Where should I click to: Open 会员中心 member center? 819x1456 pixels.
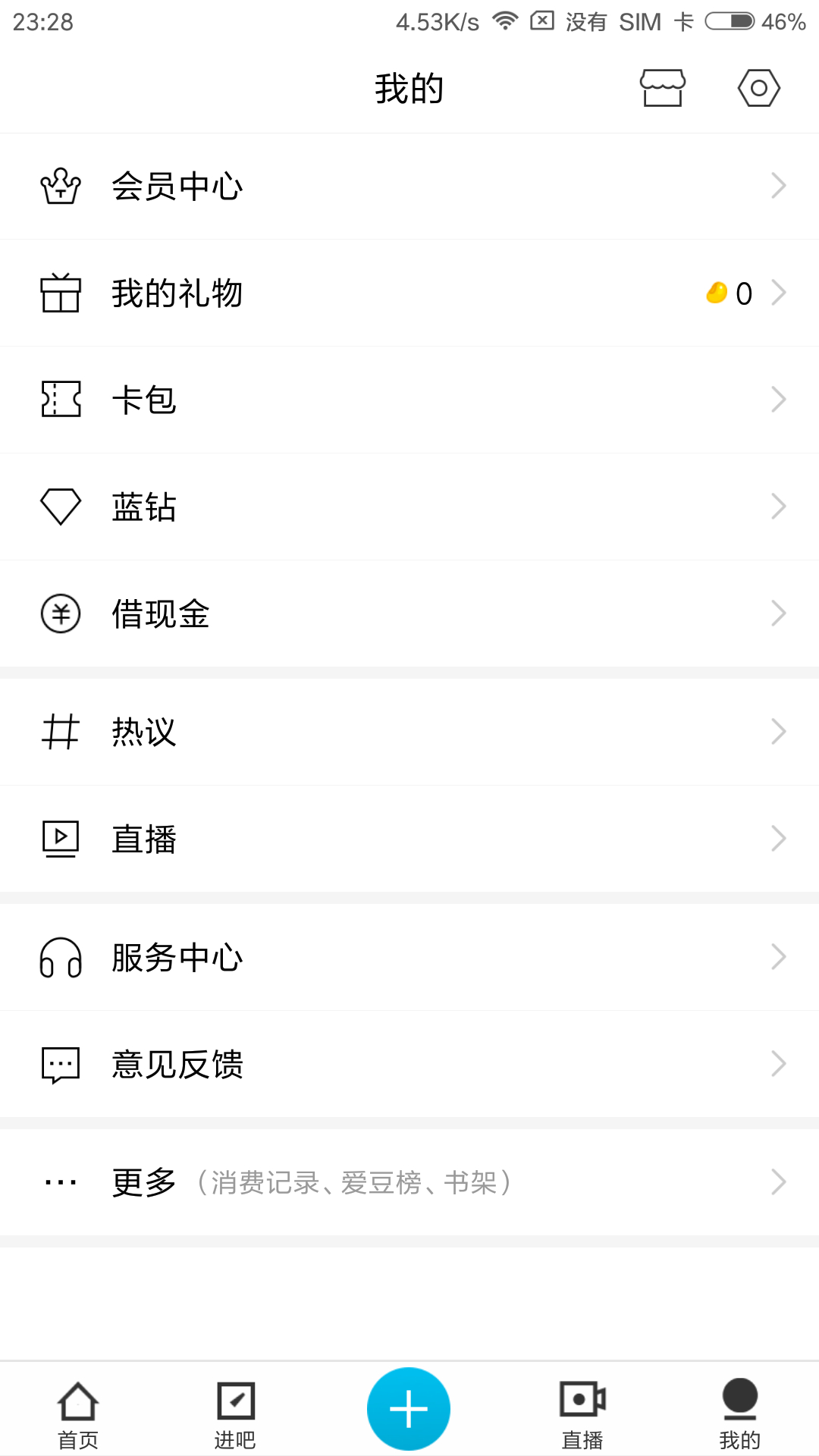pyautogui.click(x=409, y=187)
